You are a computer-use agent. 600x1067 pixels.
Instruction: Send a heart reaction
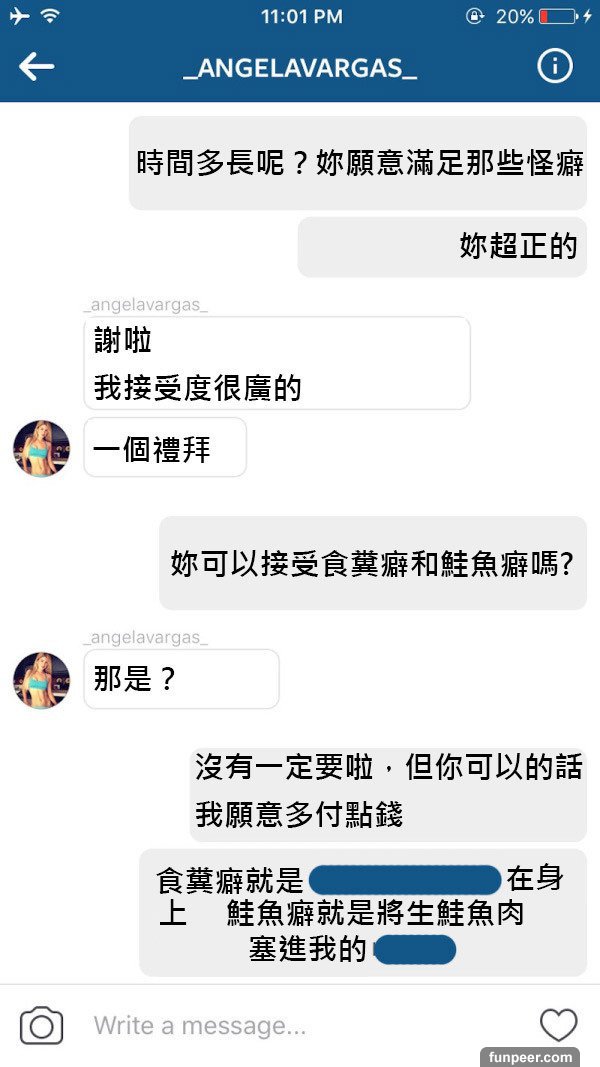pos(558,1025)
